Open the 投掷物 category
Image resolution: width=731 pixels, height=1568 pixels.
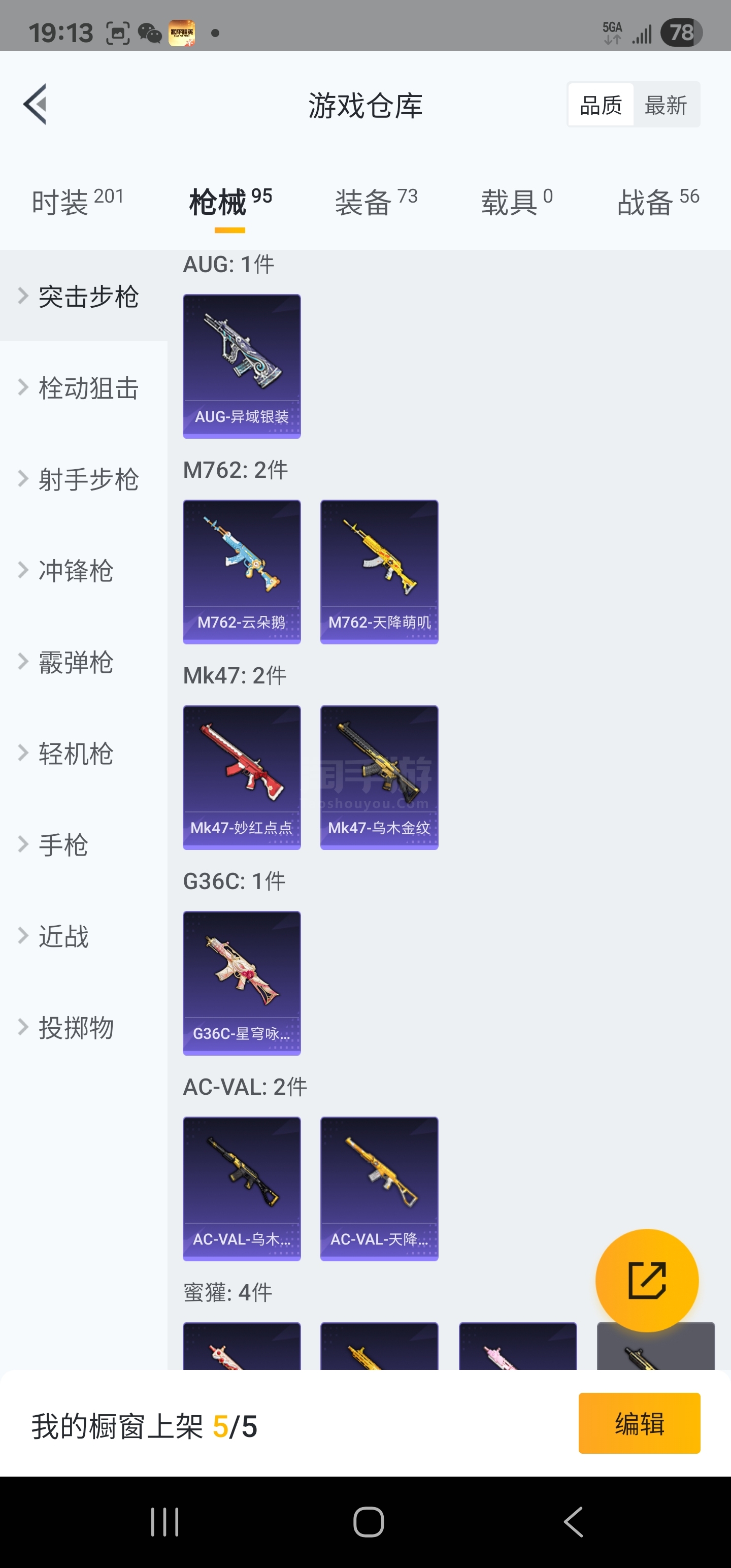click(76, 1028)
